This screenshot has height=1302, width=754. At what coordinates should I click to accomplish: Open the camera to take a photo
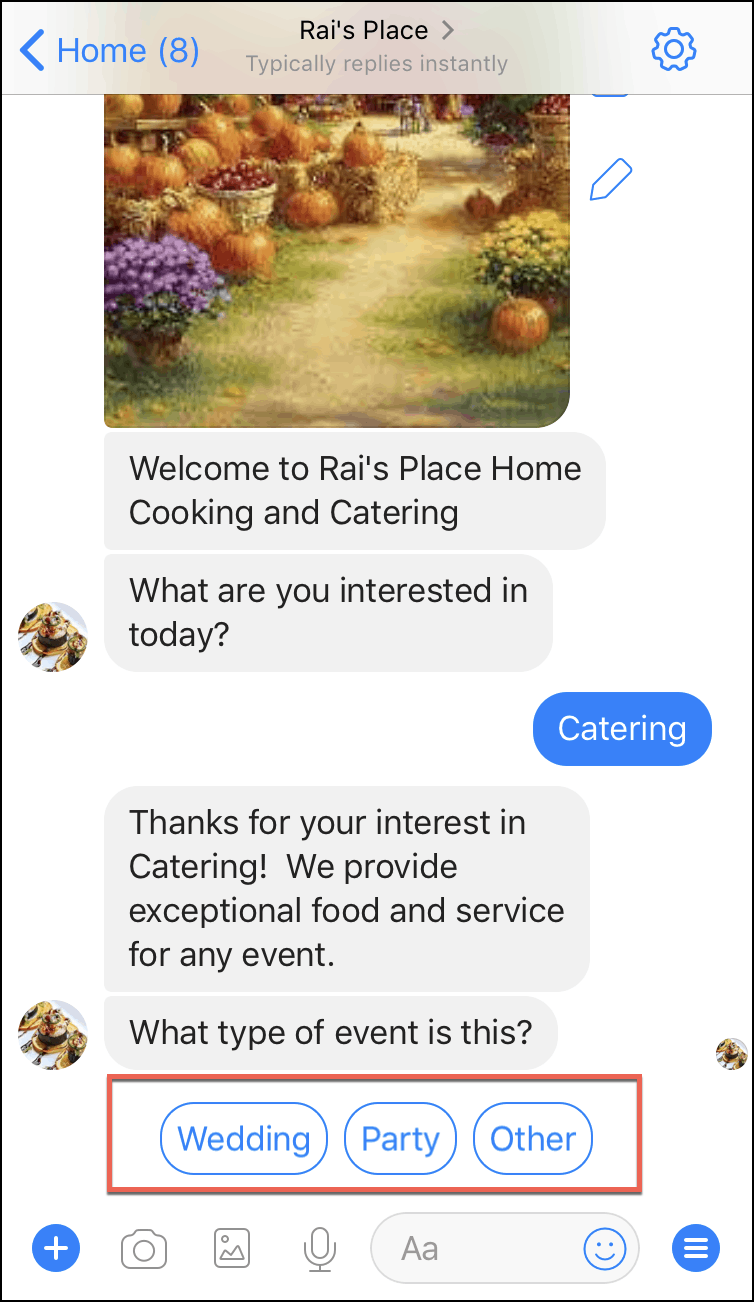click(x=143, y=1248)
